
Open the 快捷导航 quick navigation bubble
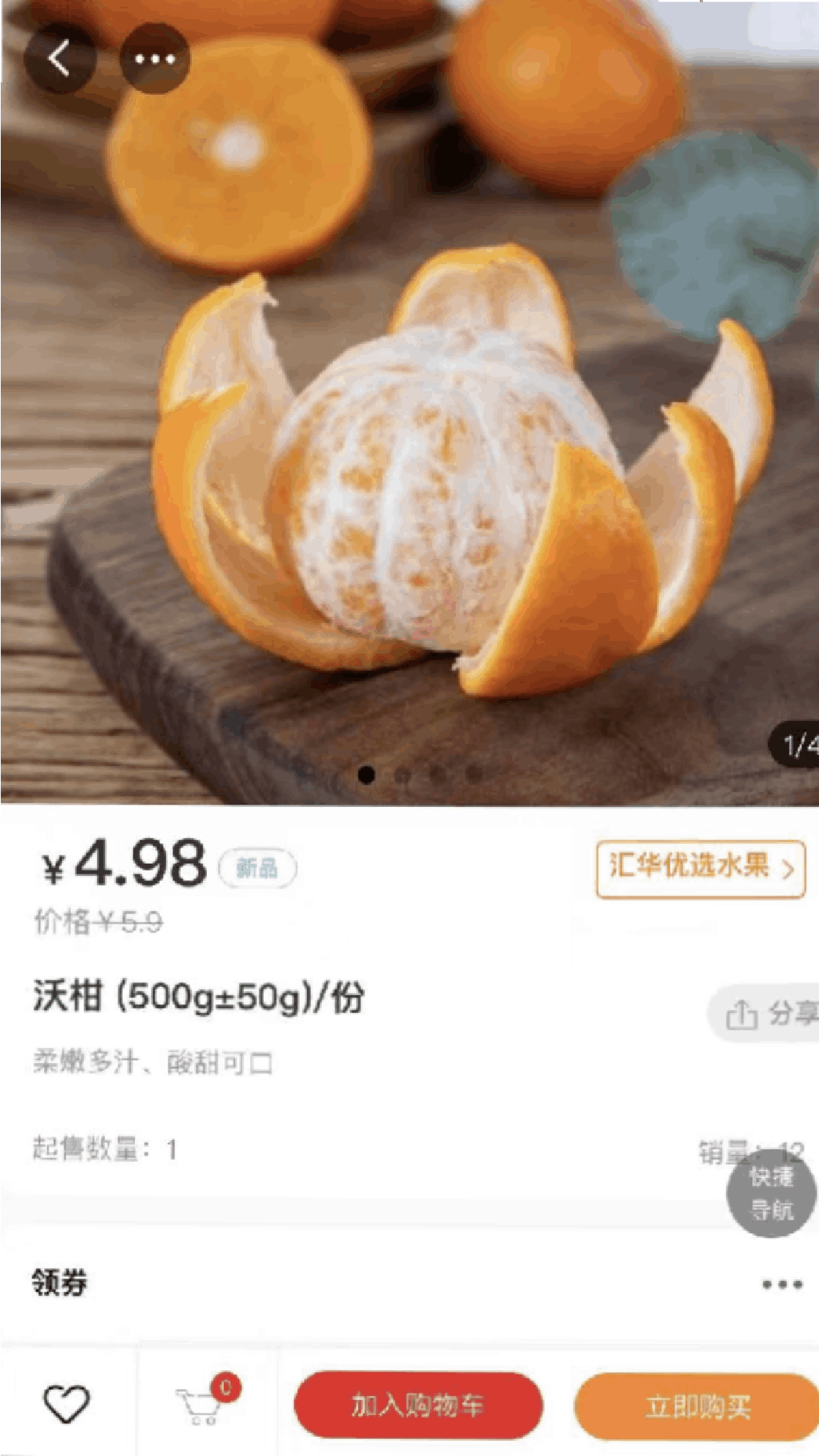coord(771,1193)
